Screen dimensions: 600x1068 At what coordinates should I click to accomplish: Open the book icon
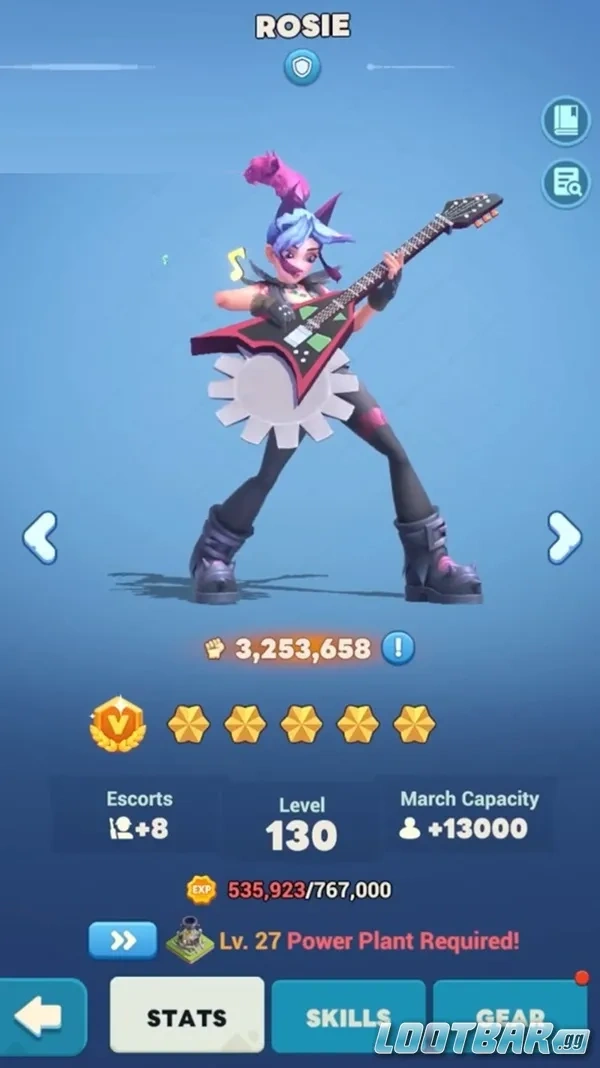[566, 122]
